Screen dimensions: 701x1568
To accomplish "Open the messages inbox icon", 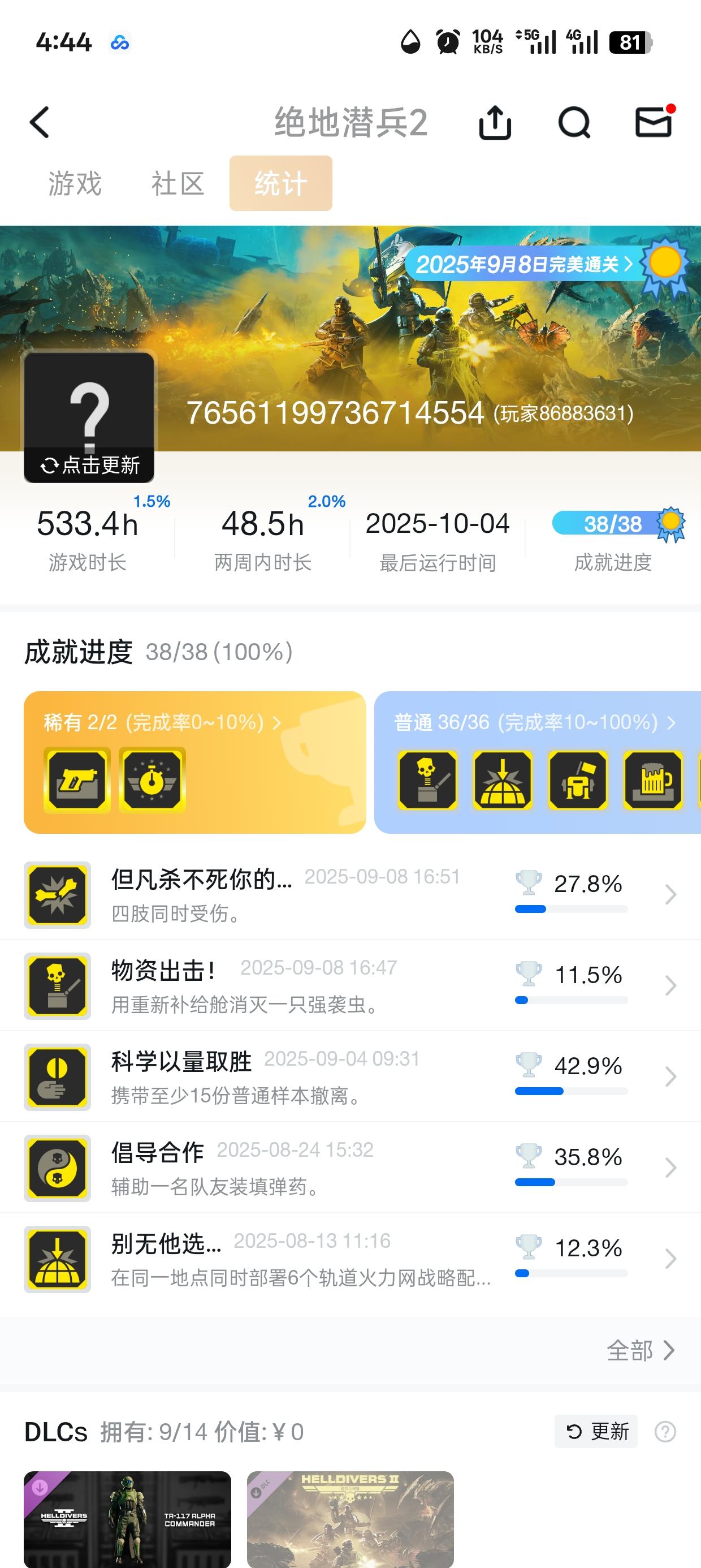I will [654, 123].
